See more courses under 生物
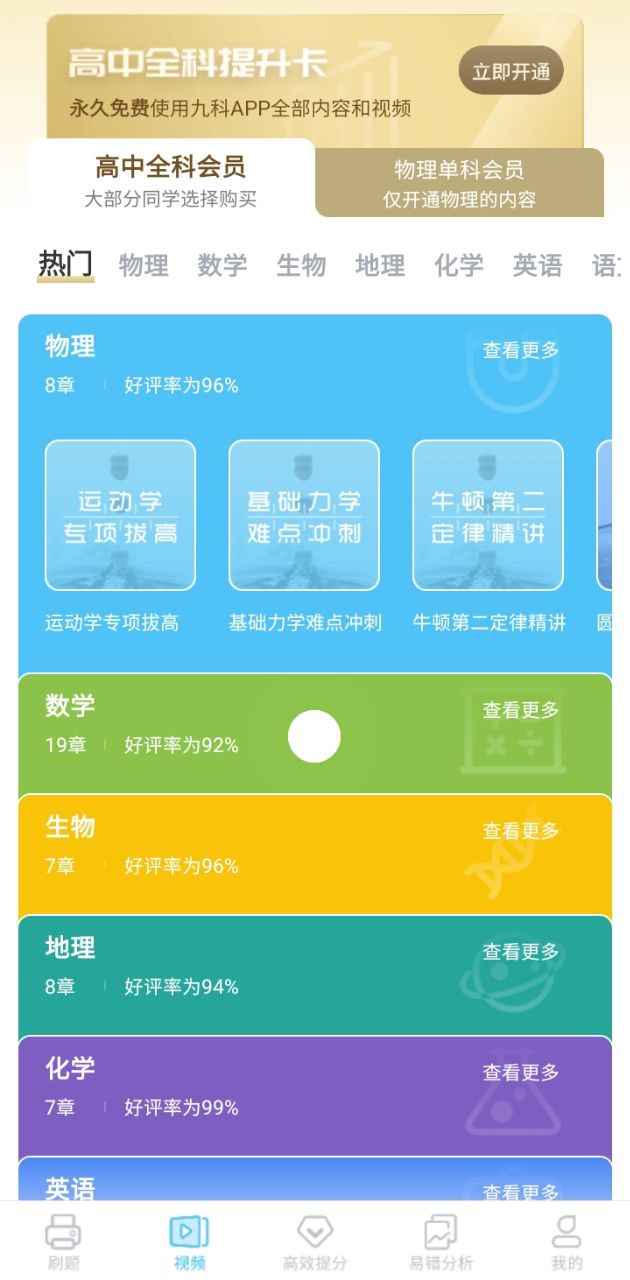The image size is (630, 1280). (x=521, y=831)
